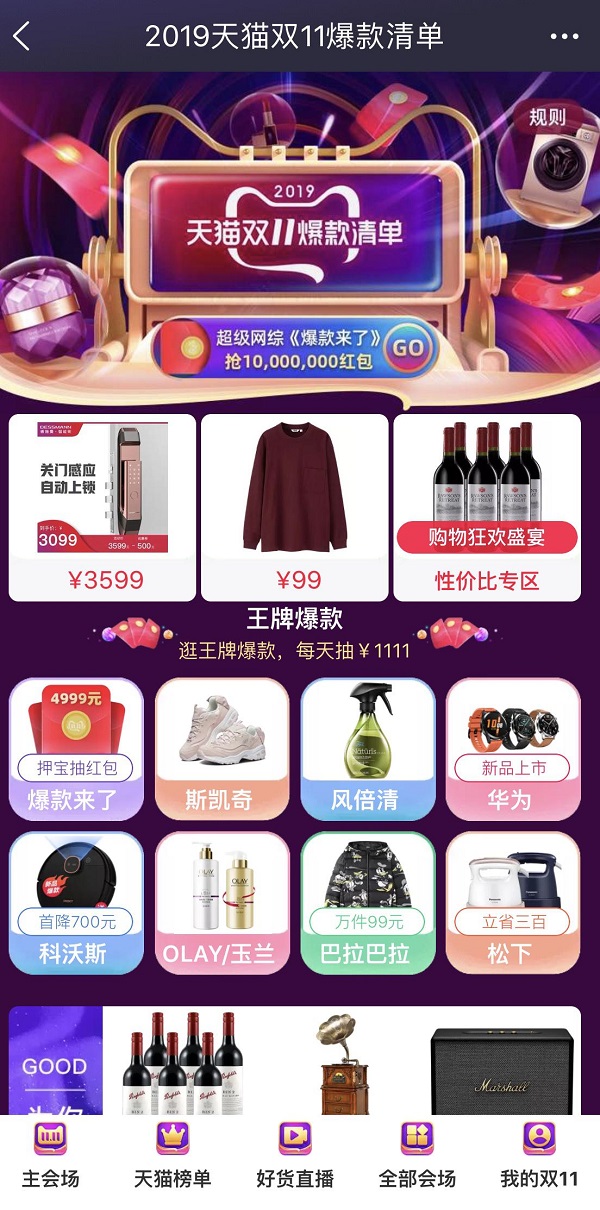Tap the GO red packet button
This screenshot has height=1210, width=600.
pyautogui.click(x=408, y=349)
